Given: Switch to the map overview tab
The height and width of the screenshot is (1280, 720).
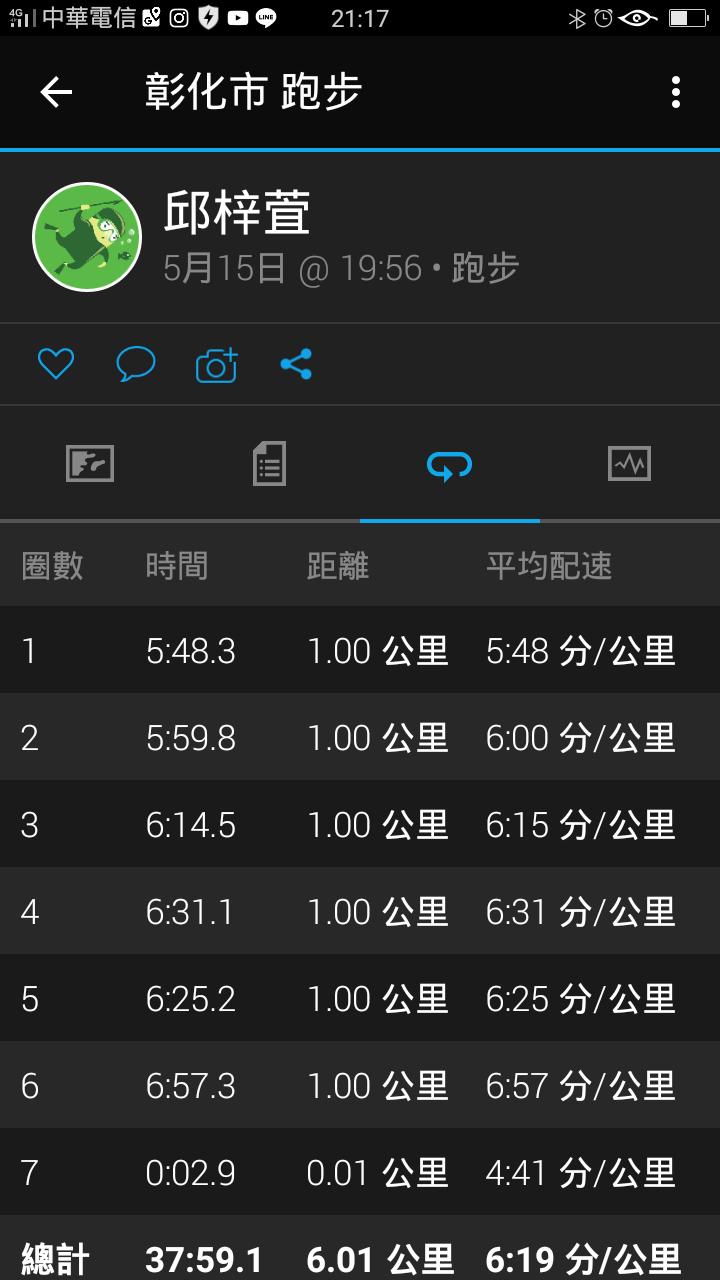Looking at the screenshot, I should pyautogui.click(x=90, y=464).
